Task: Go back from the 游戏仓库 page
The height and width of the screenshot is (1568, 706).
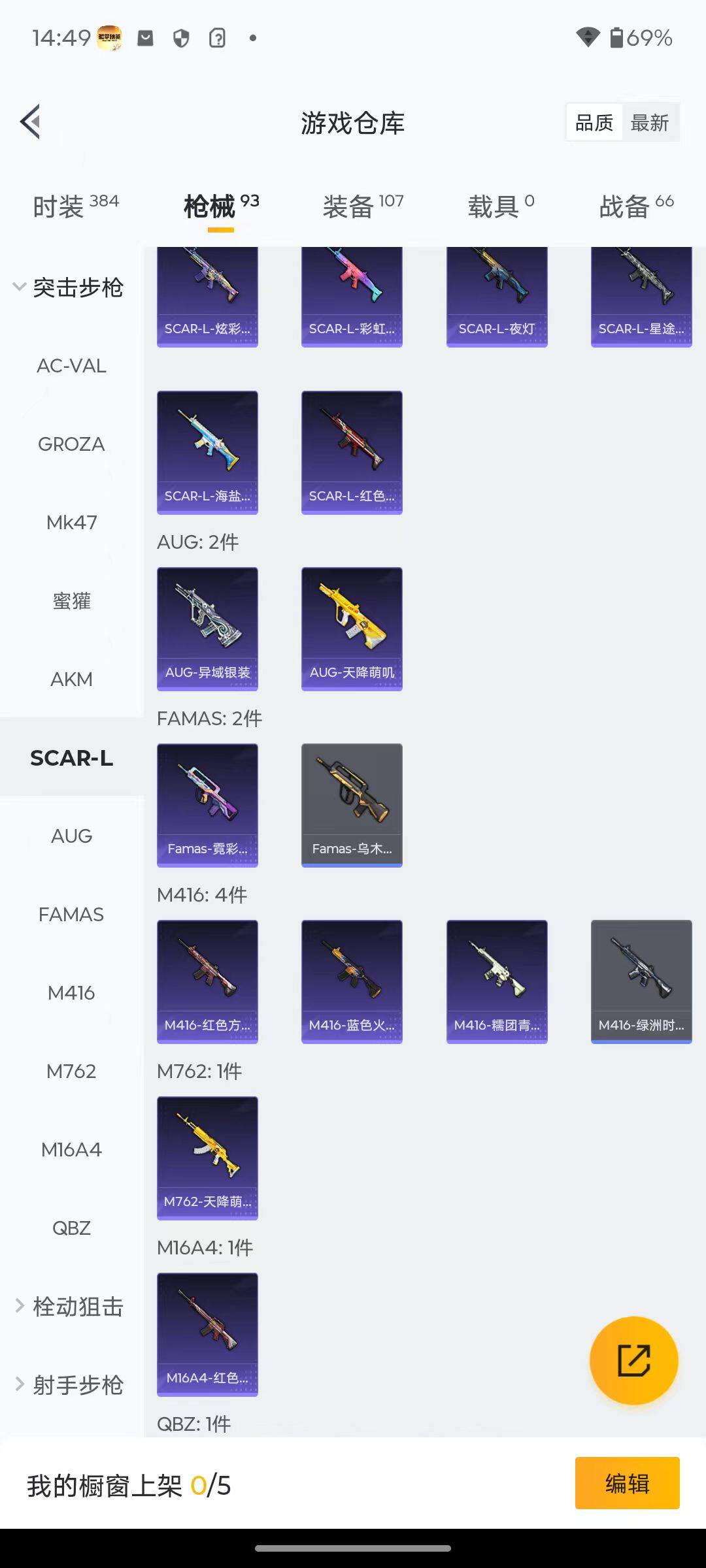Action: tap(31, 122)
